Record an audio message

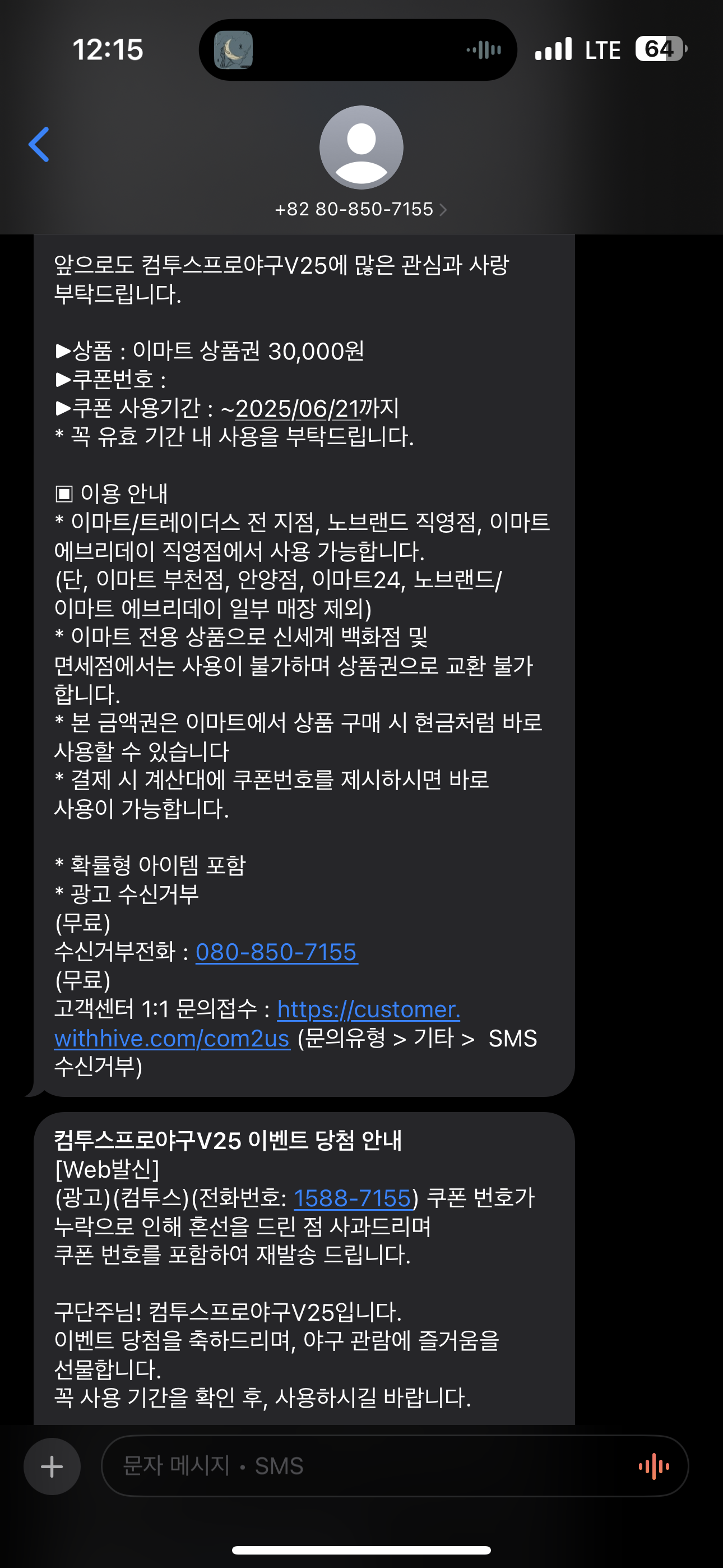654,1466
